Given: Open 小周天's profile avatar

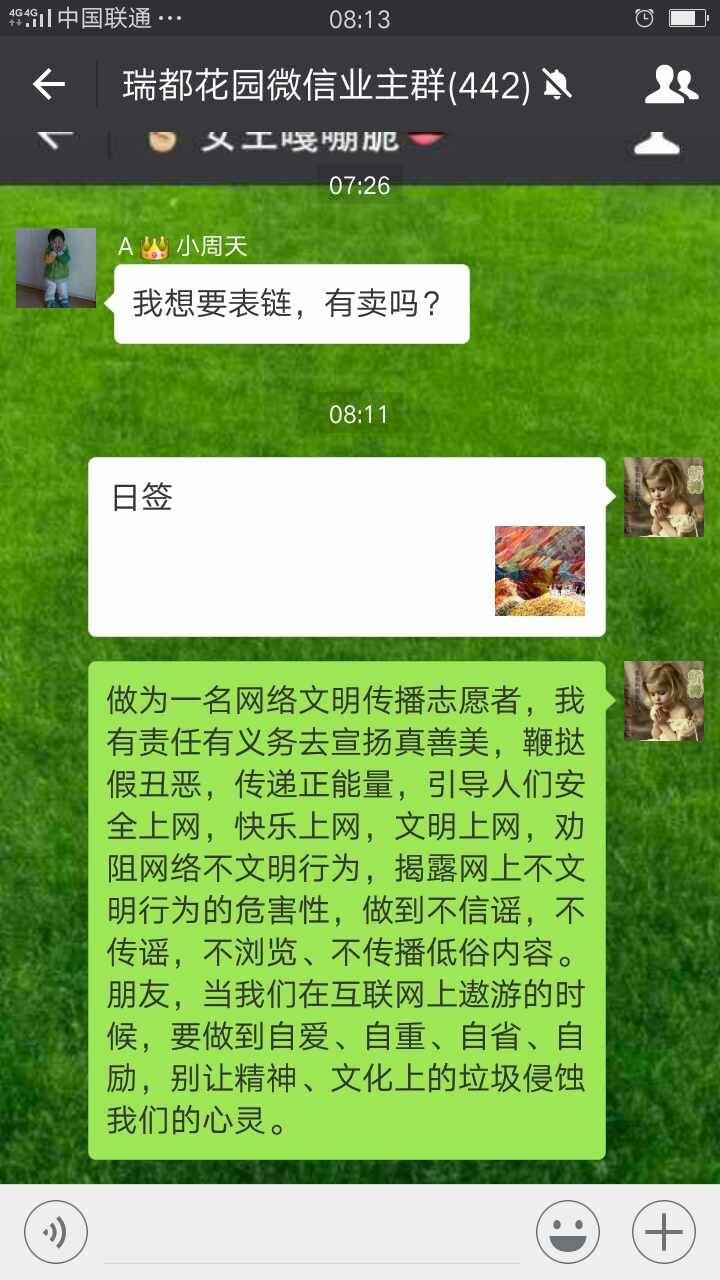Looking at the screenshot, I should (56, 268).
